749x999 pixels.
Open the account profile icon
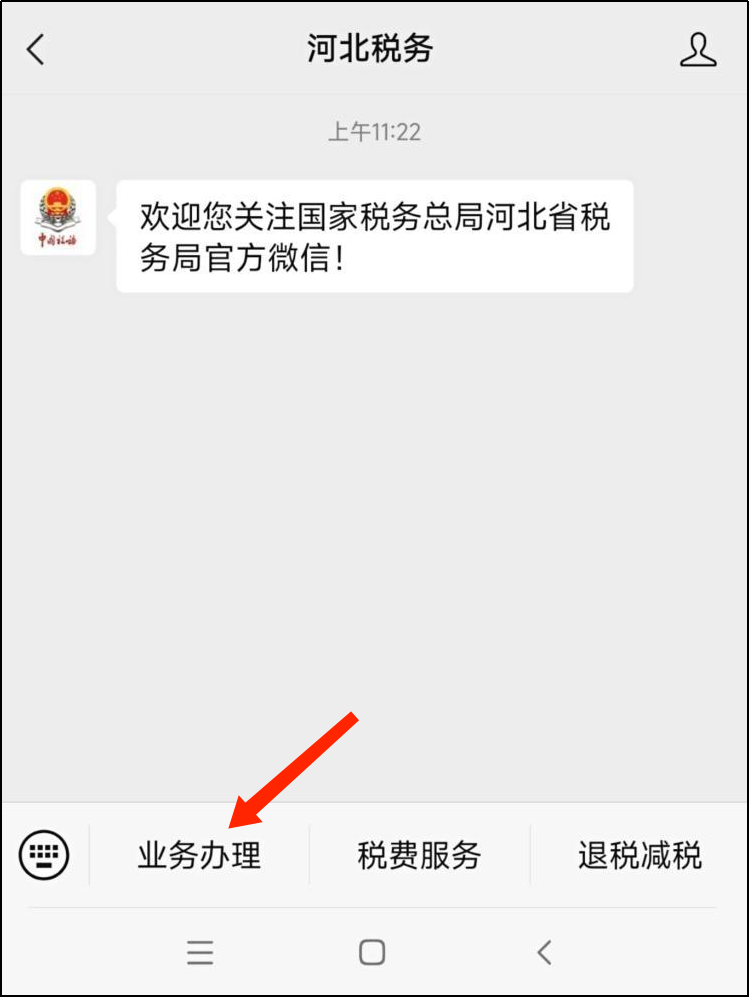coord(698,50)
